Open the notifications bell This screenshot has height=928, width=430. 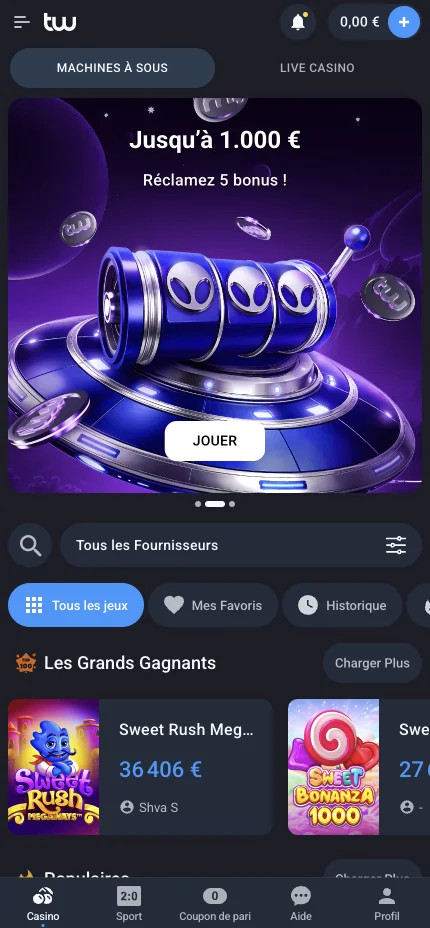298,22
